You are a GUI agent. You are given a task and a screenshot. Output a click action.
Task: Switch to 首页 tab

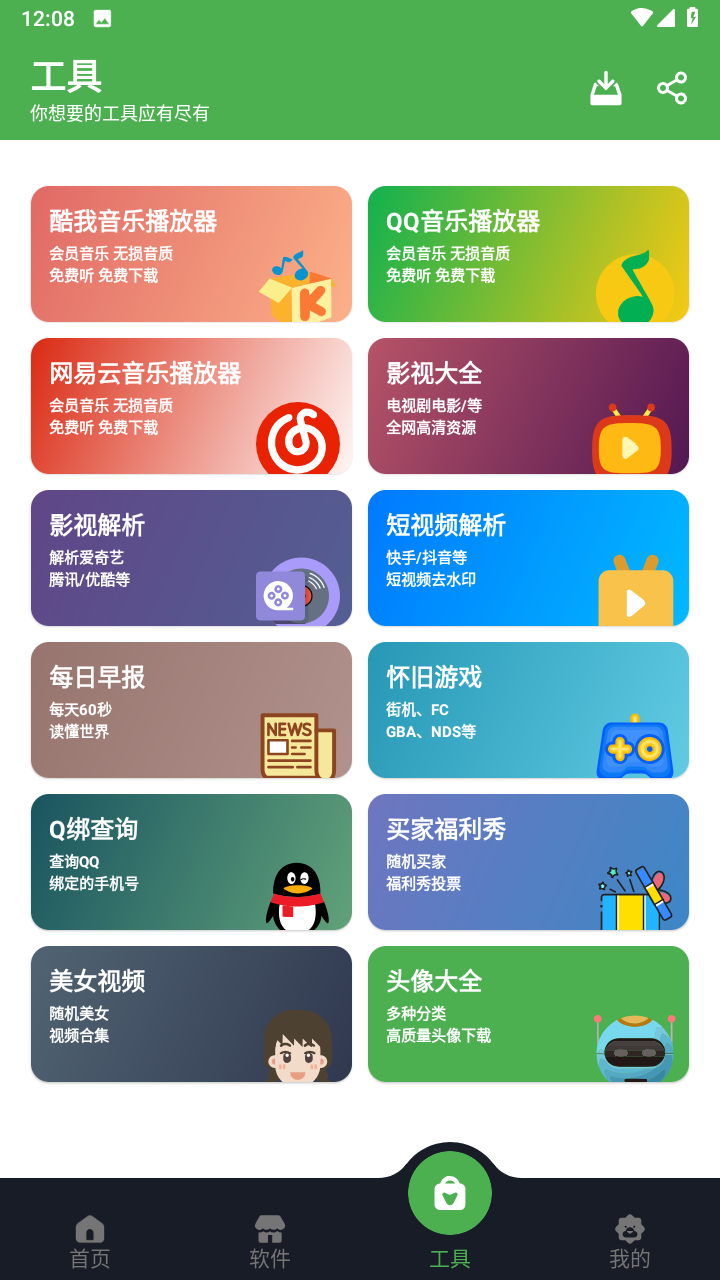click(90, 1242)
